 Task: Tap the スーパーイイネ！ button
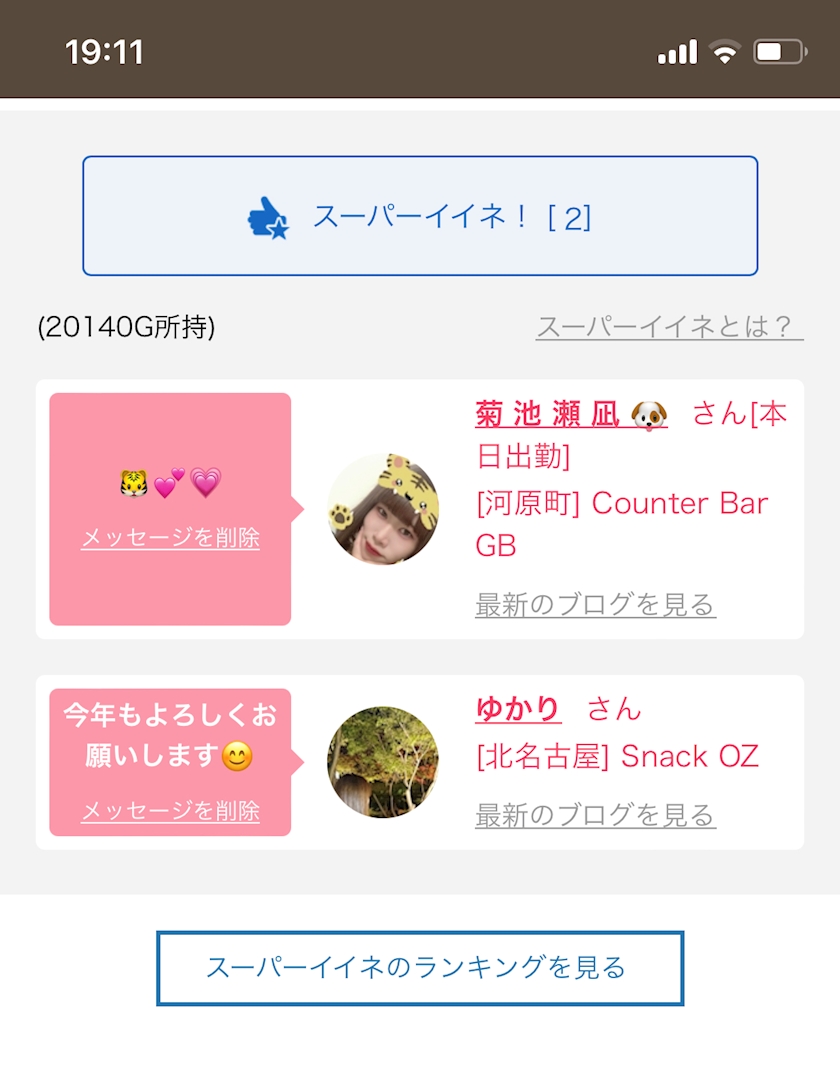(x=420, y=216)
